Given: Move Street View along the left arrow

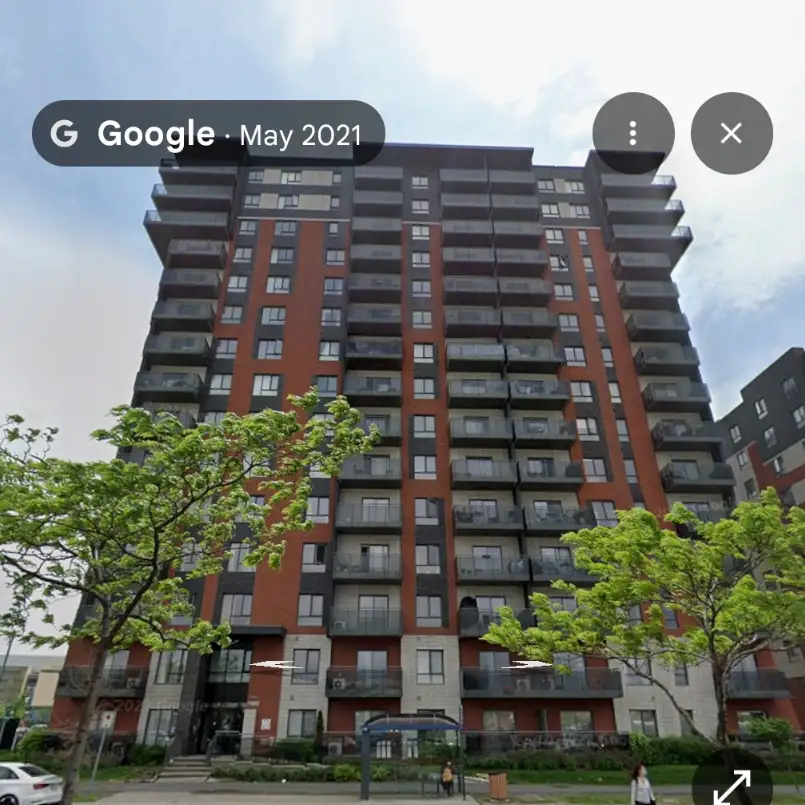Looking at the screenshot, I should coord(271,664).
